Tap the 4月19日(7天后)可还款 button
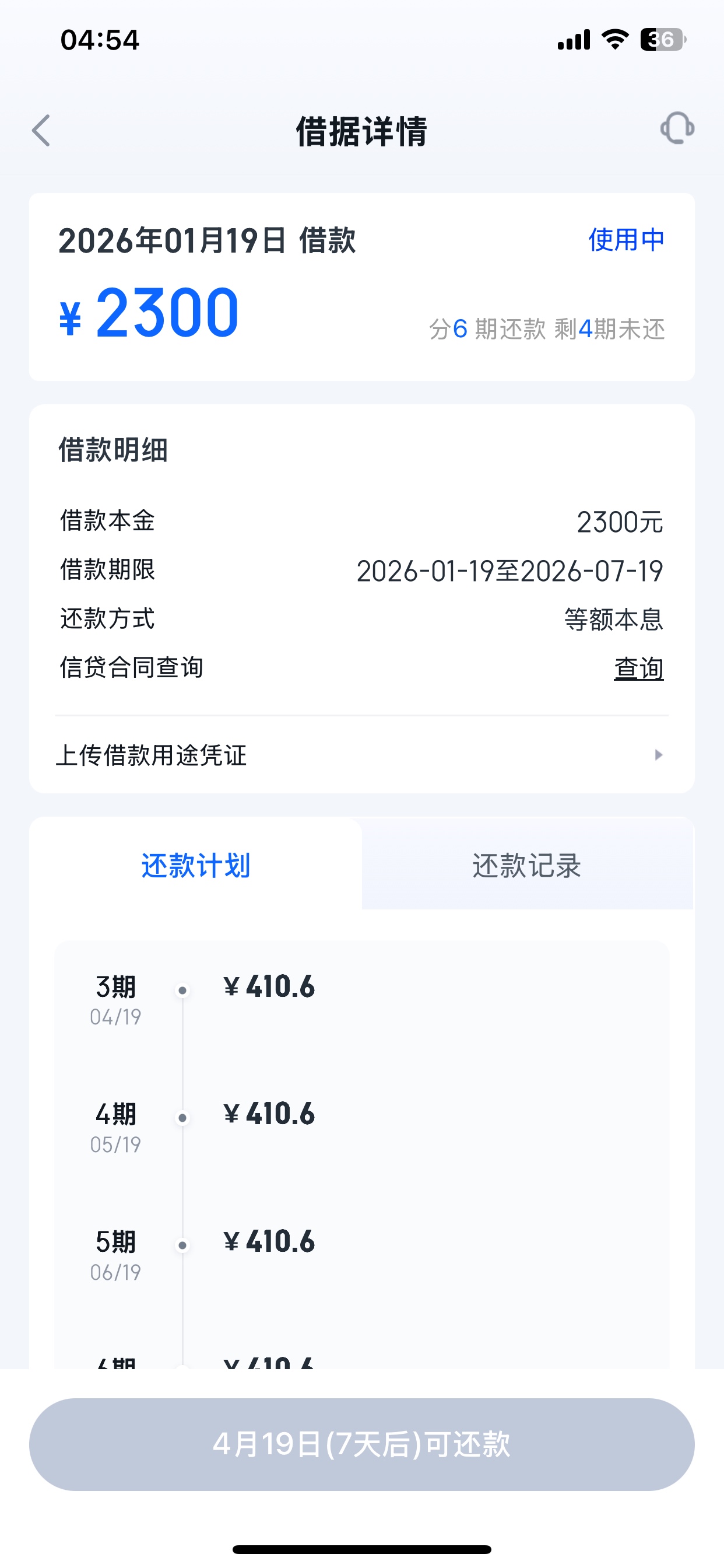This screenshot has width=724, height=1568. click(361, 1444)
